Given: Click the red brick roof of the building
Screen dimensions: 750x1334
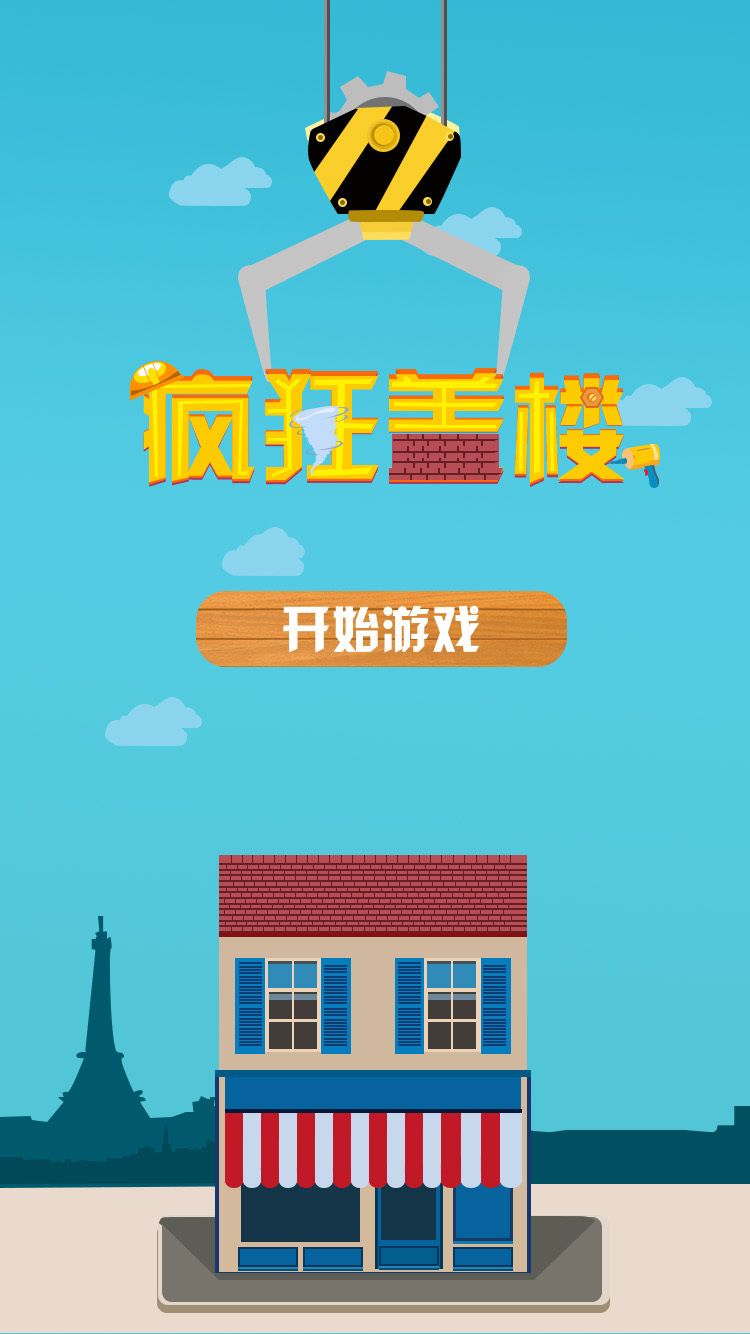Looking at the screenshot, I should 375,895.
